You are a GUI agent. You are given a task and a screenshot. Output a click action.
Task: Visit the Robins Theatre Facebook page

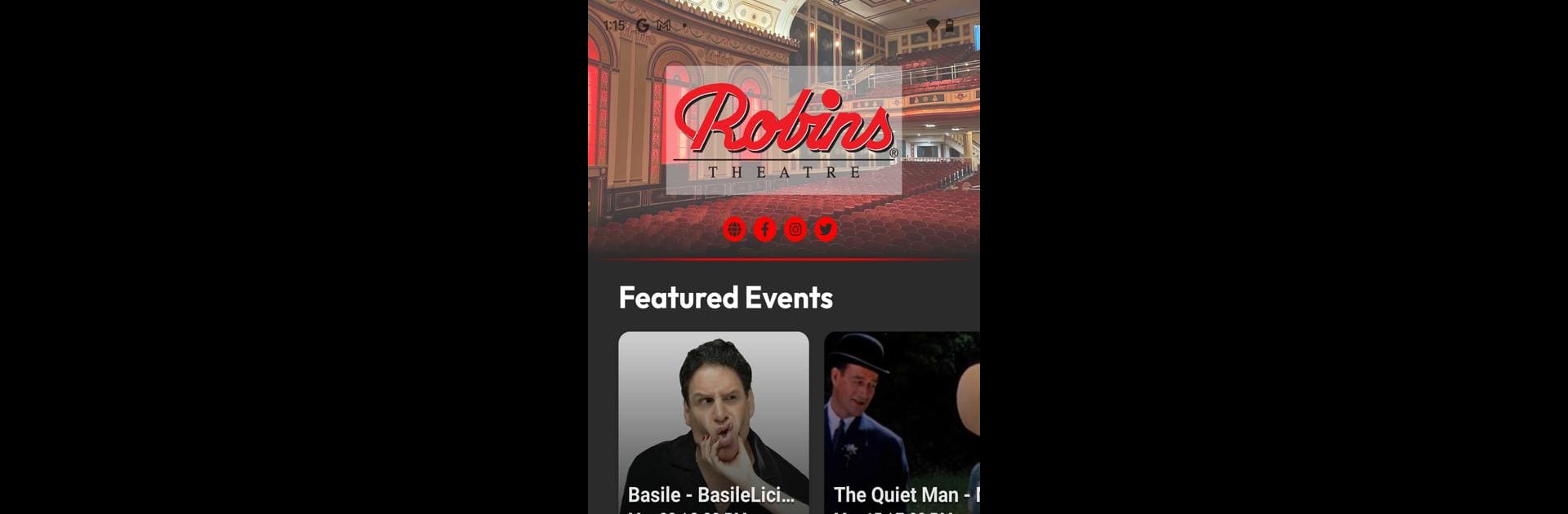tap(764, 229)
